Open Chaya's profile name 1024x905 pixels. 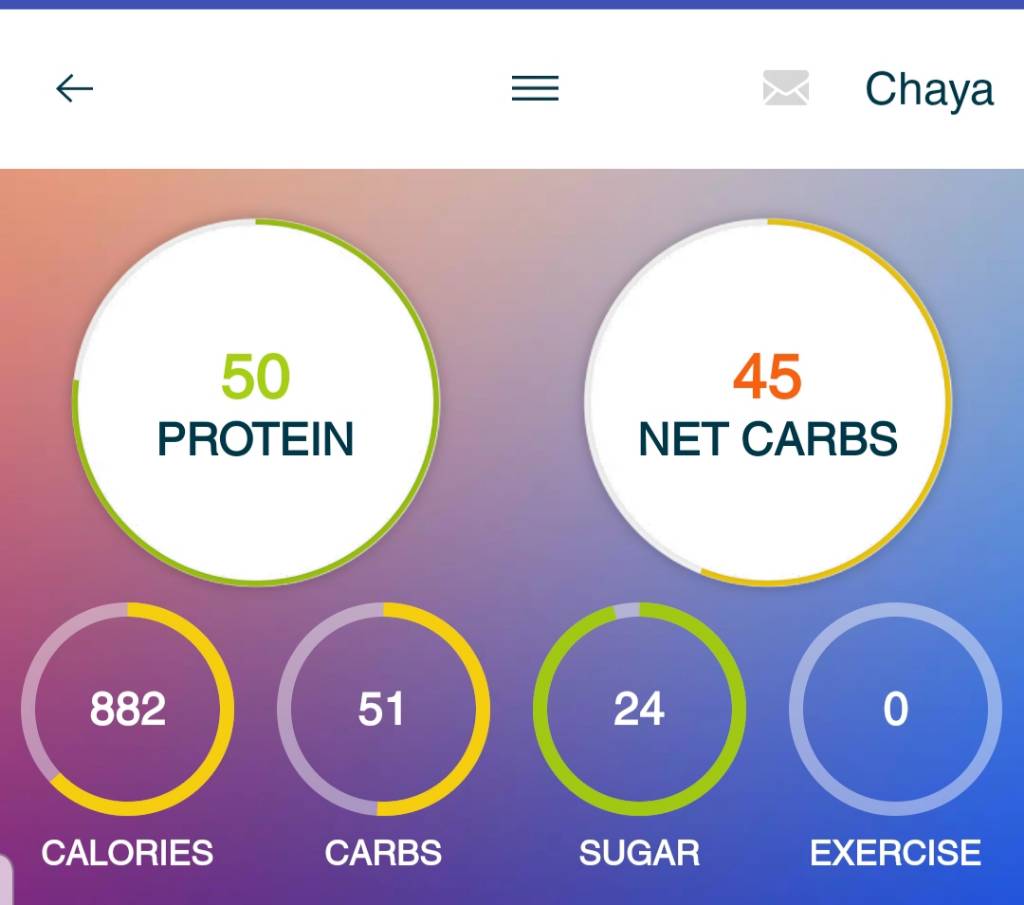(x=929, y=89)
